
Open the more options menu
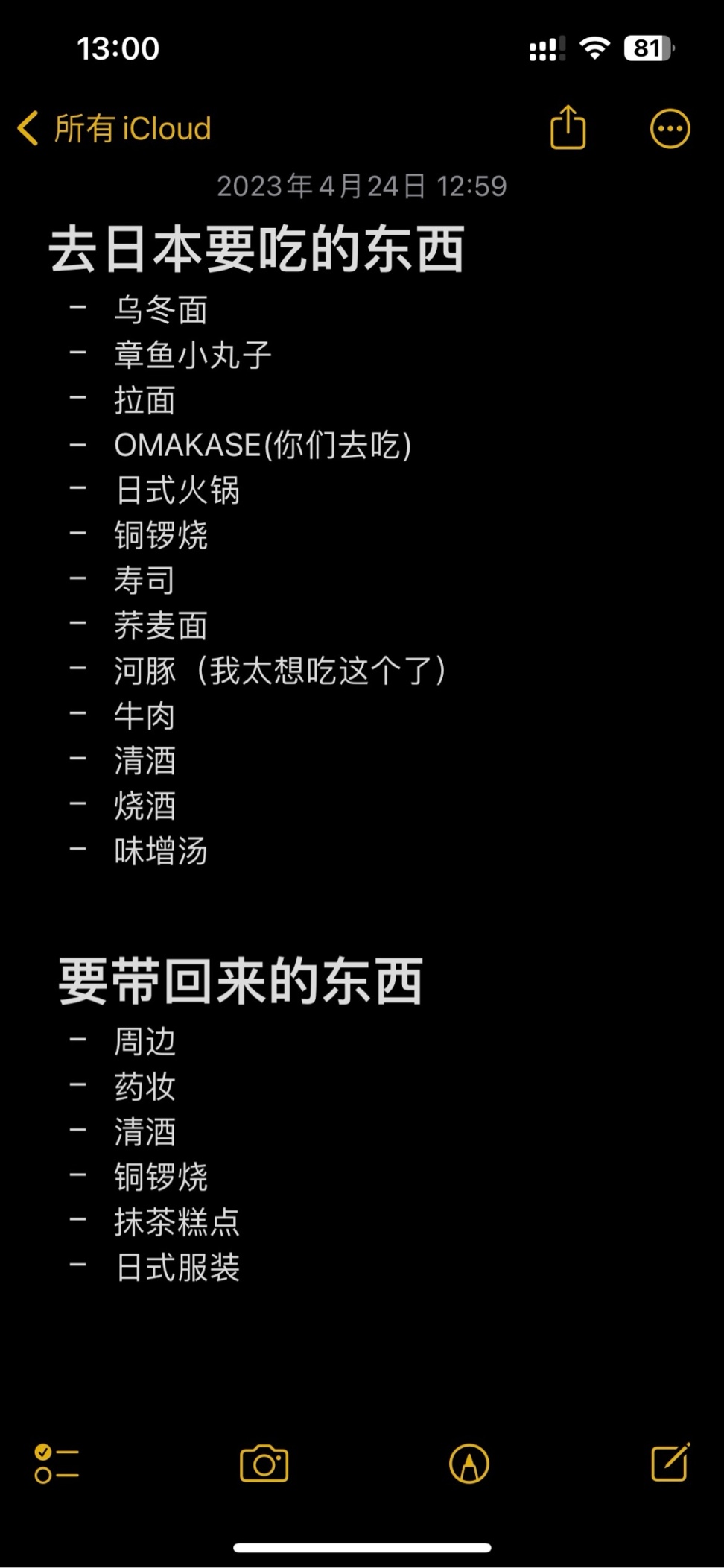tap(670, 129)
